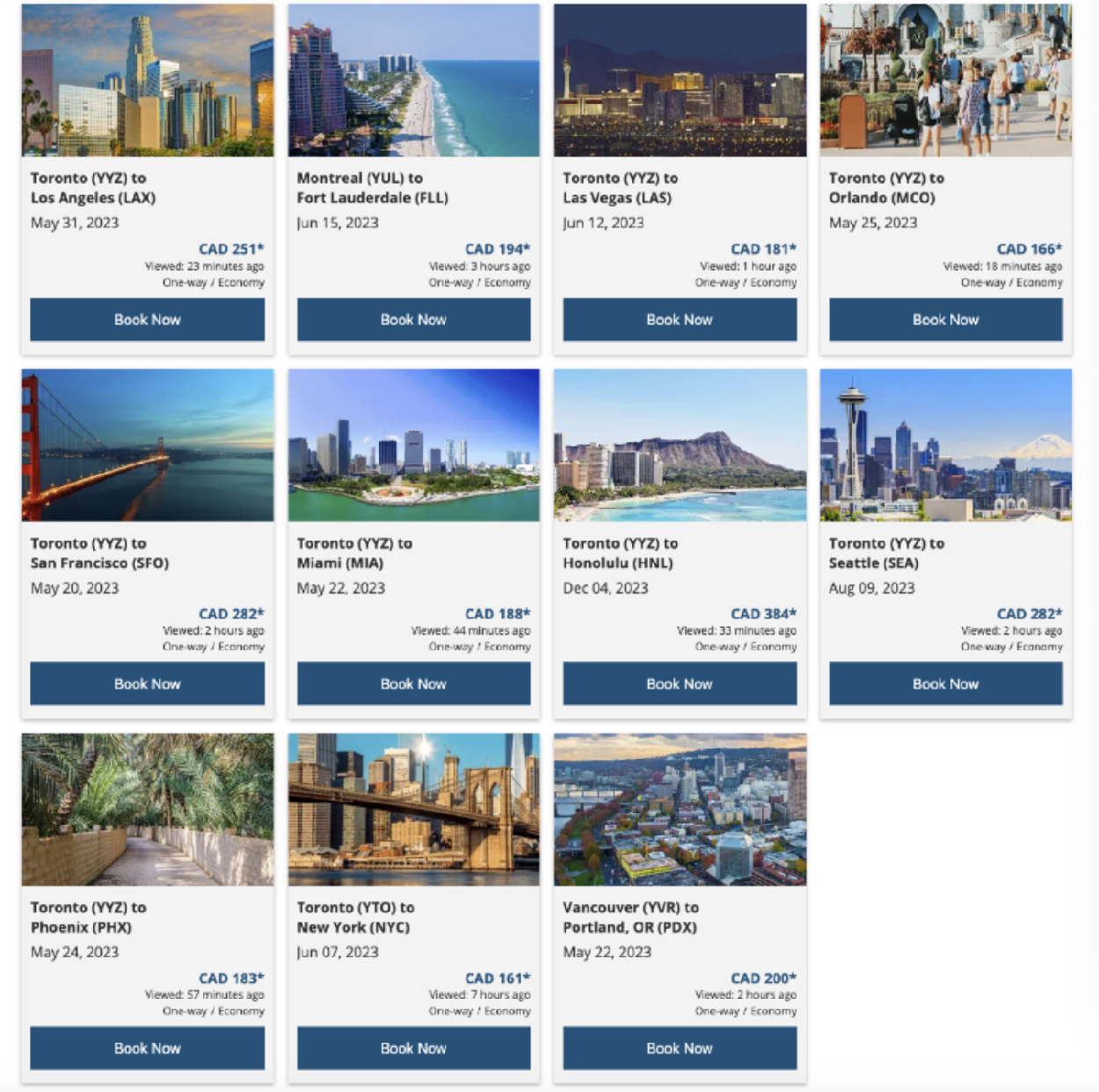
Task: Open the Las Vegas night photo card
Action: click(x=680, y=80)
